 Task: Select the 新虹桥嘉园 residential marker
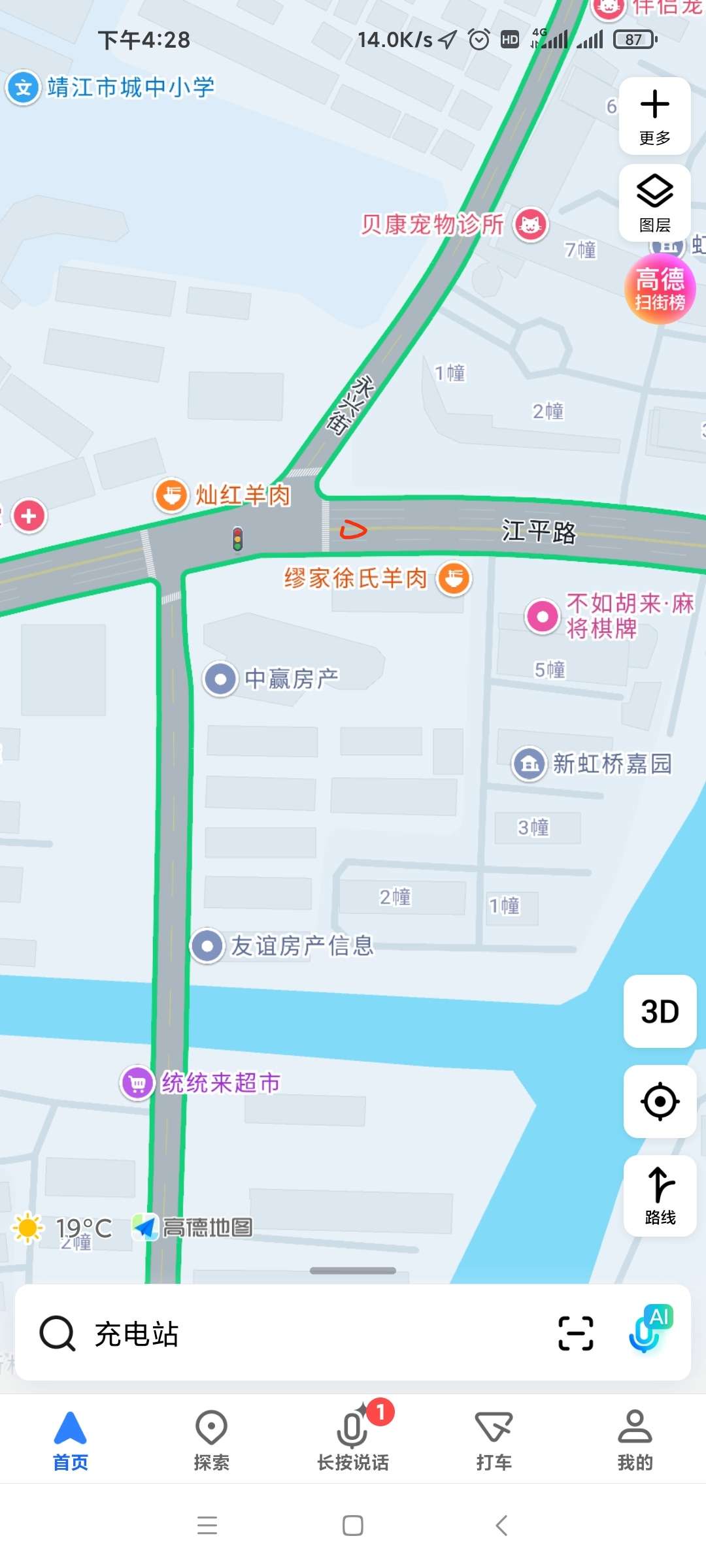click(x=529, y=763)
